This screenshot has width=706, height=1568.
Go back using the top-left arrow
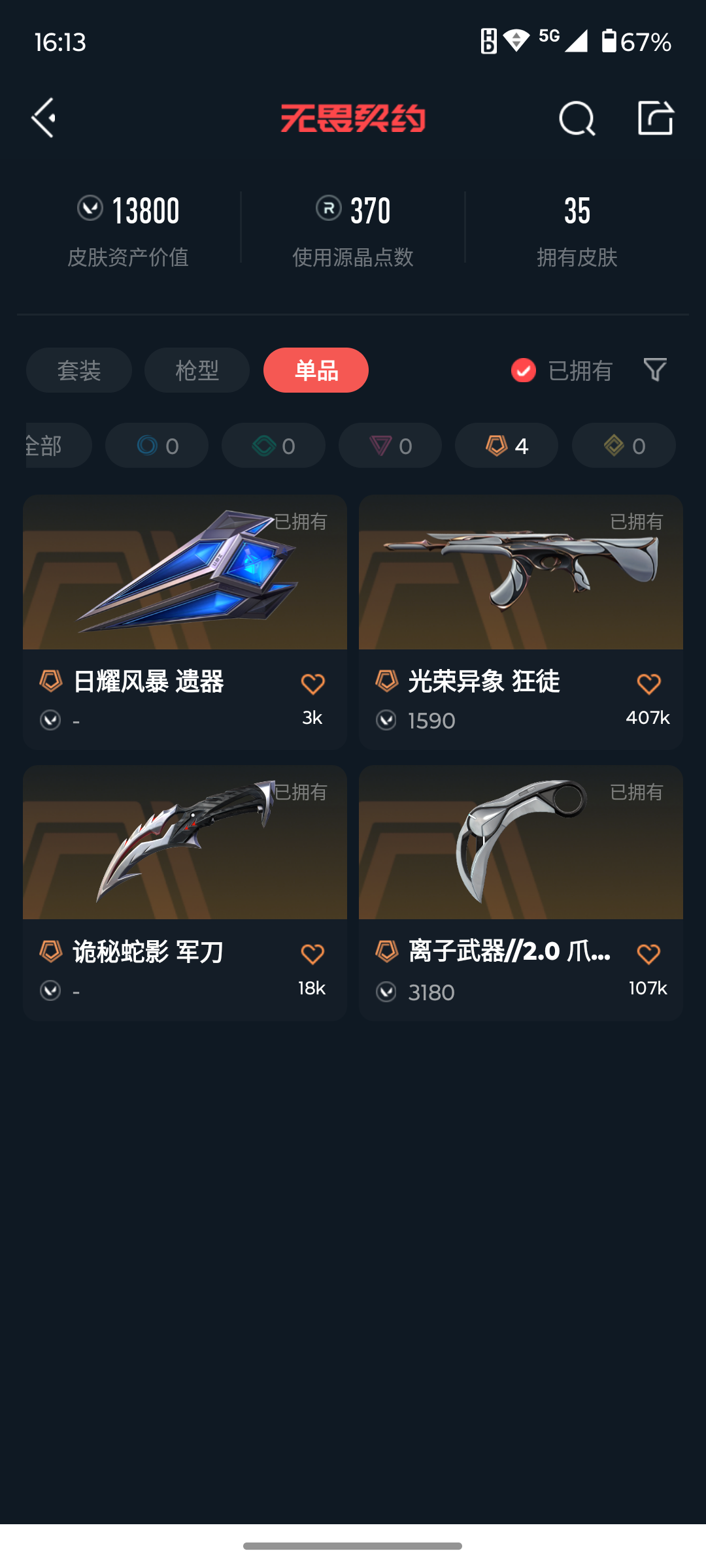pyautogui.click(x=44, y=118)
